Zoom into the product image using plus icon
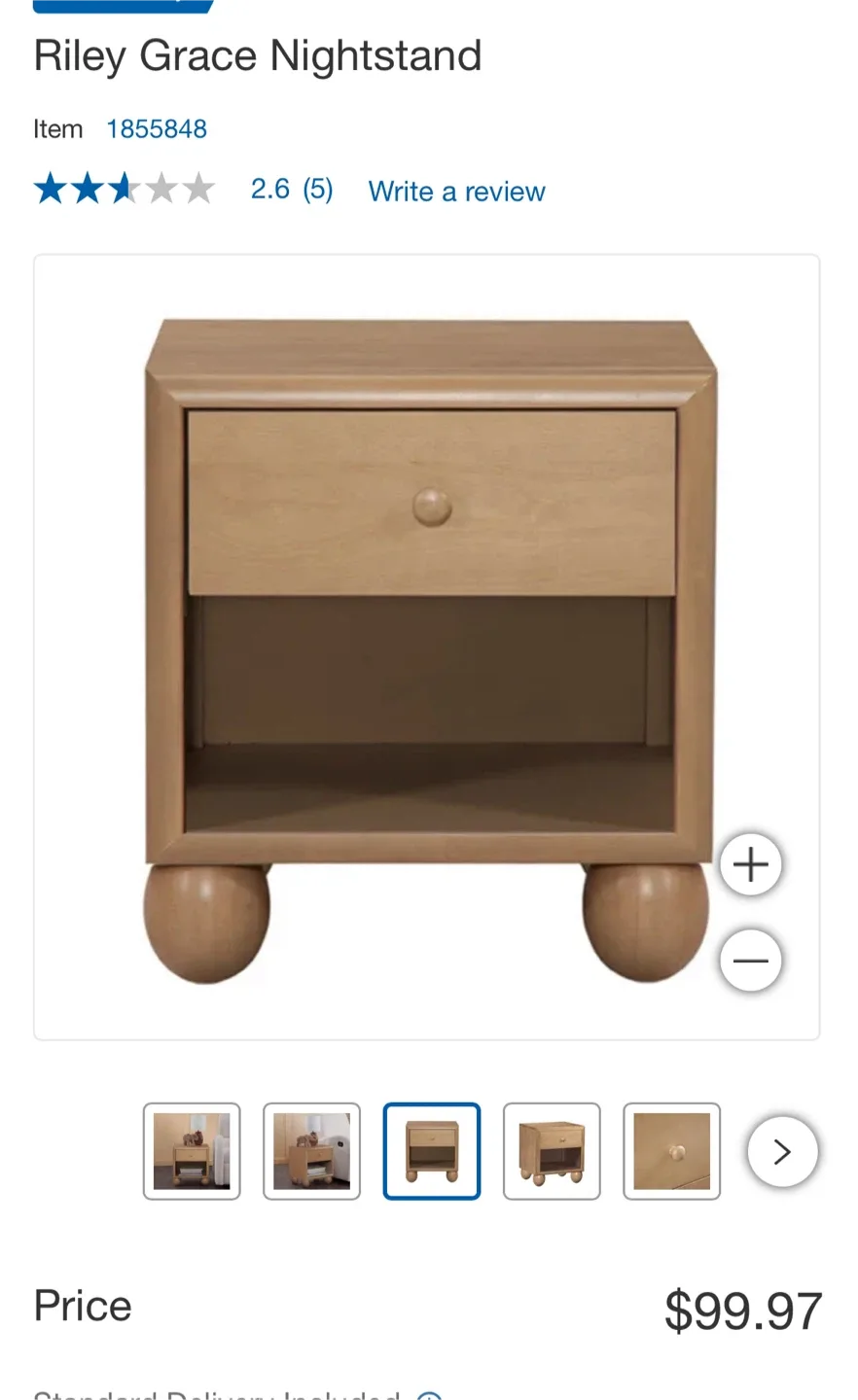This screenshot has height=1400, width=858. click(750, 863)
